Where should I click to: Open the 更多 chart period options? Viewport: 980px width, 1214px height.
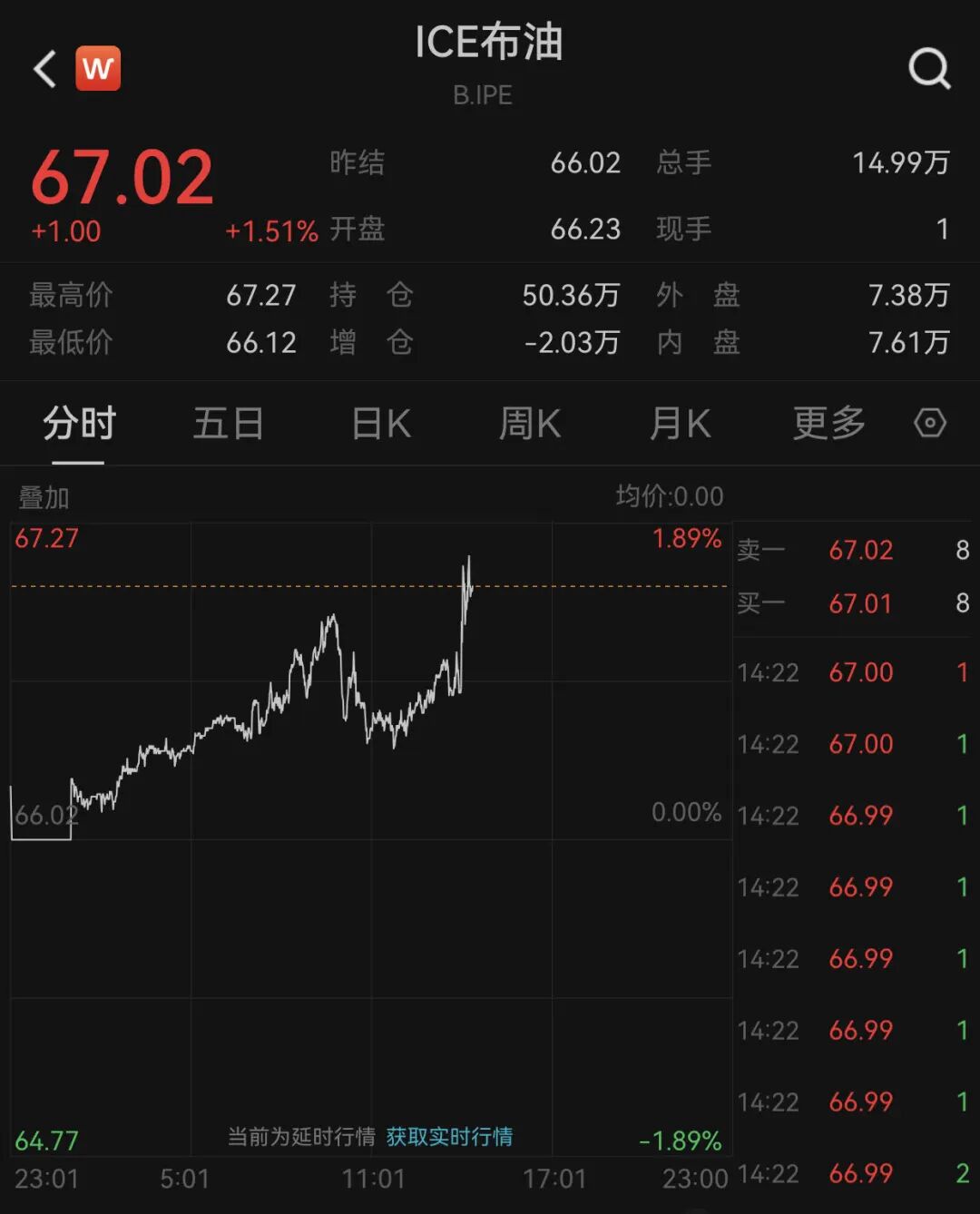click(828, 424)
